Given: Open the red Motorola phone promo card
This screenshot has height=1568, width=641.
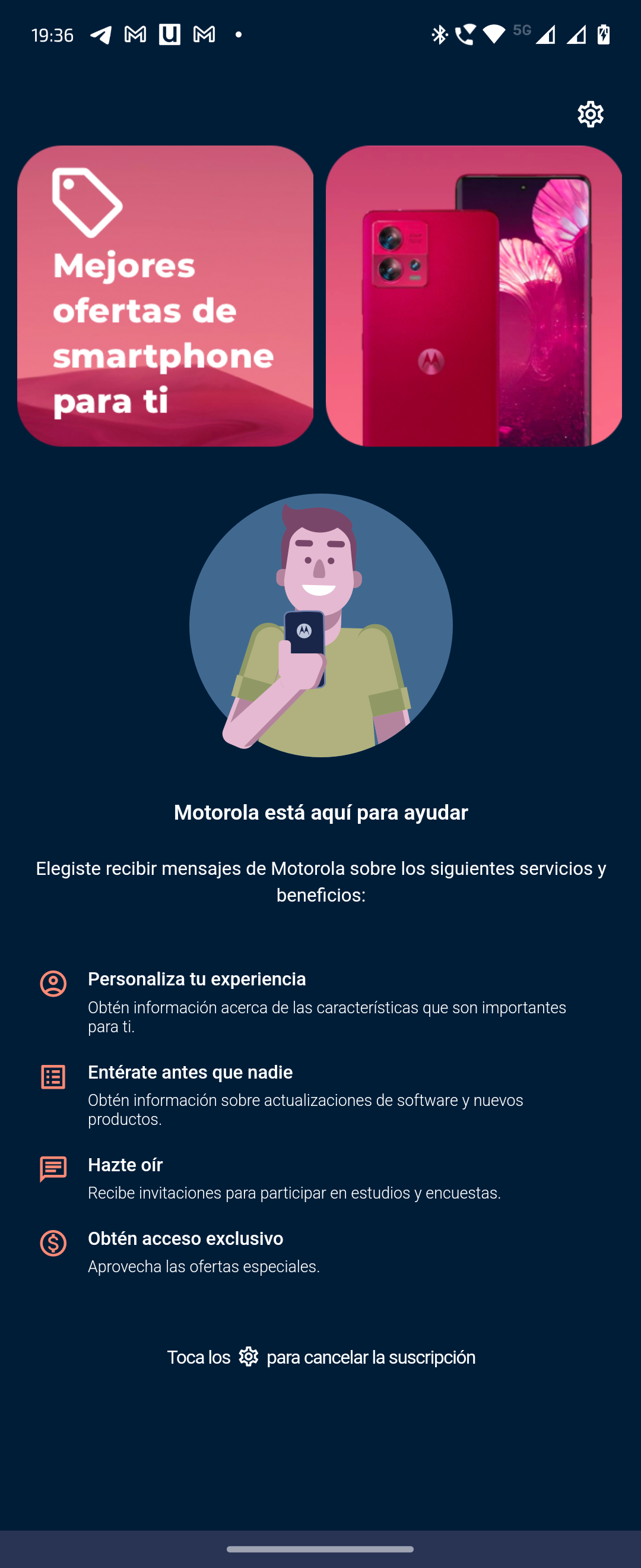Looking at the screenshot, I should pyautogui.click(x=473, y=296).
